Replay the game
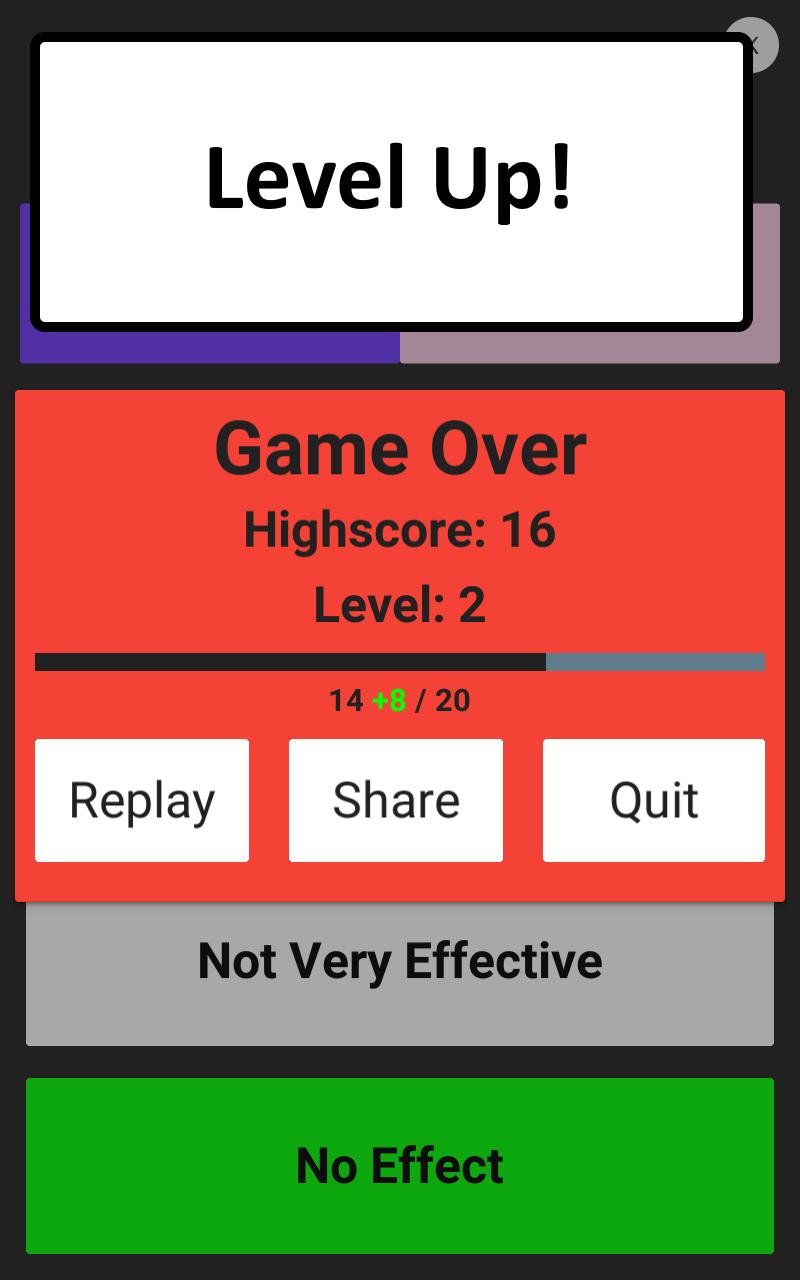Viewport: 800px width, 1280px height. click(142, 800)
